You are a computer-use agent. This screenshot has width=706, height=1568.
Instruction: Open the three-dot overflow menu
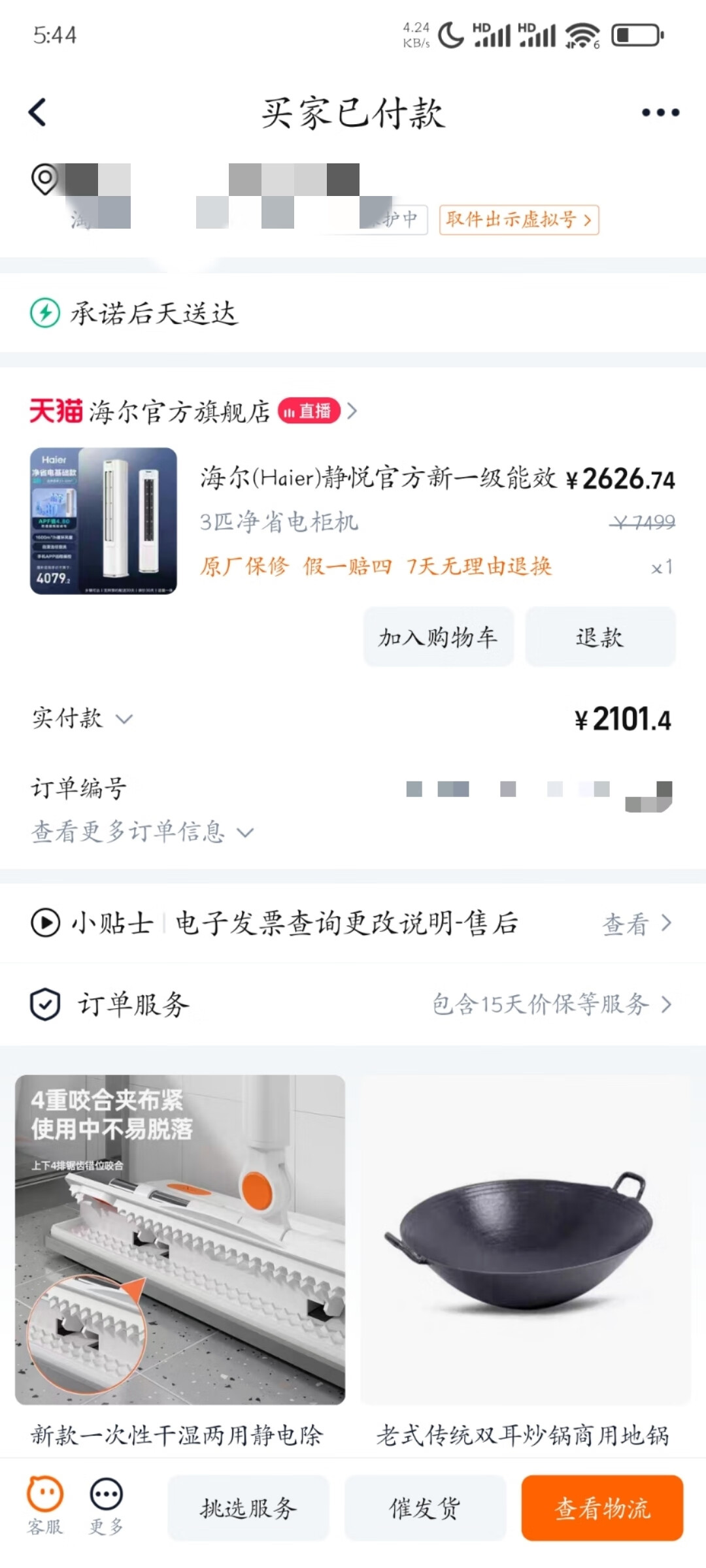[660, 112]
